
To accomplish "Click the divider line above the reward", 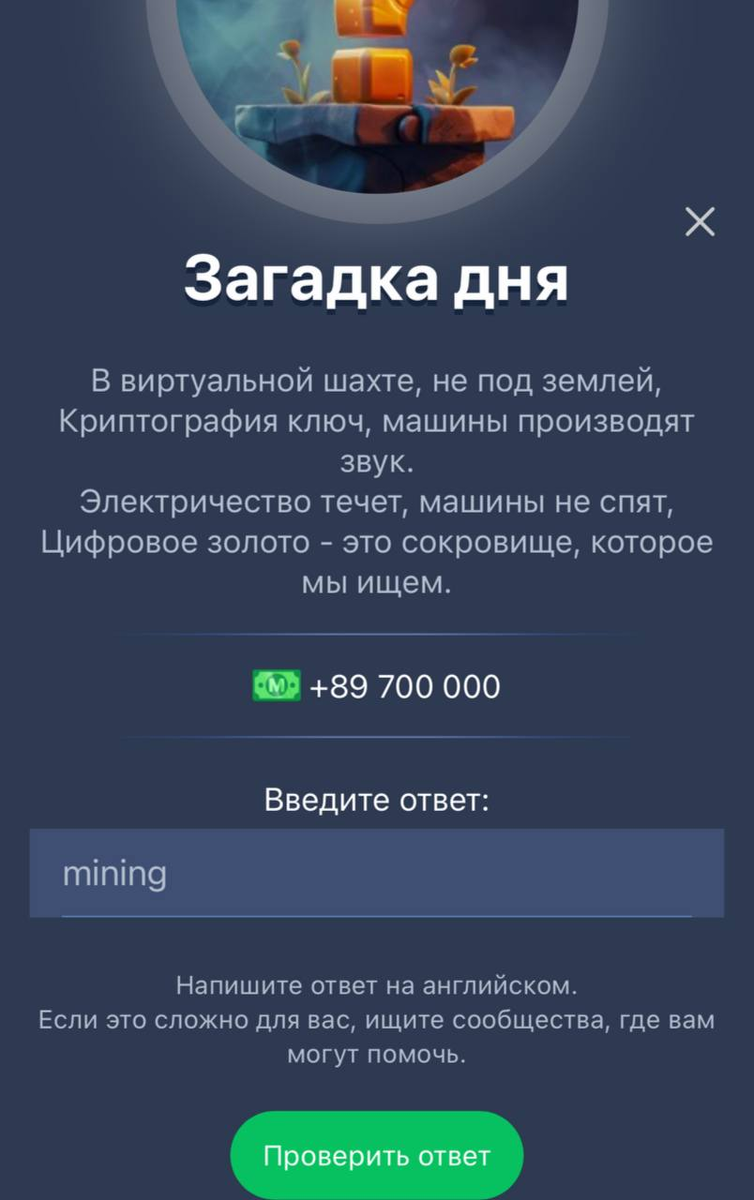I will [x=376, y=635].
